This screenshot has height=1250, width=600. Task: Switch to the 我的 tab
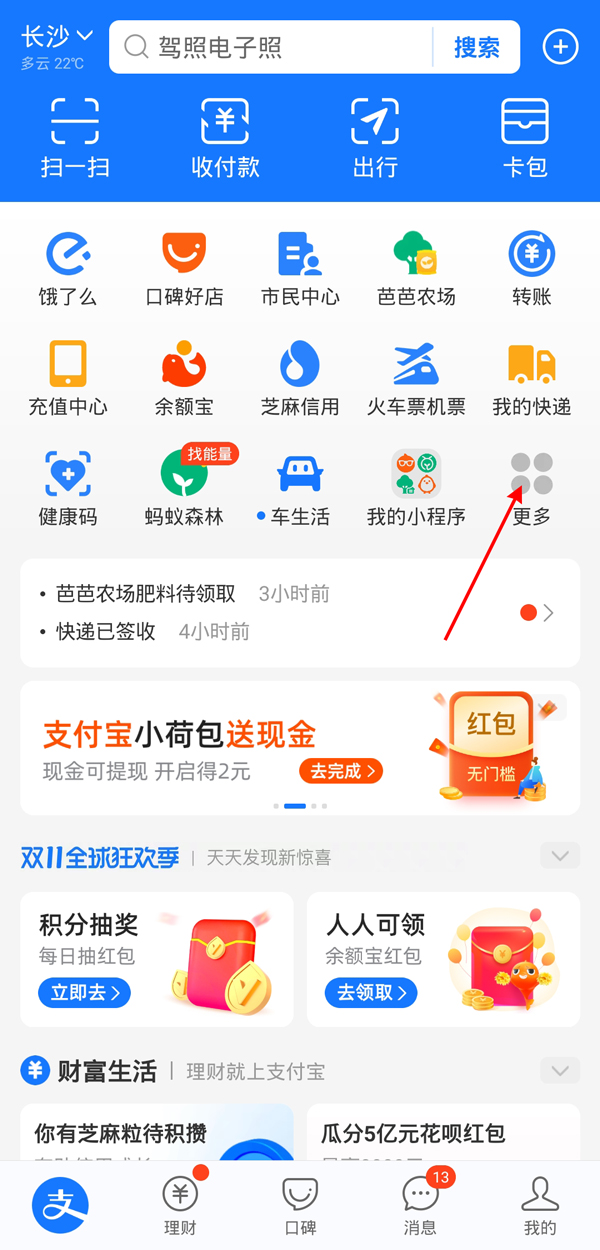pyautogui.click(x=540, y=1205)
